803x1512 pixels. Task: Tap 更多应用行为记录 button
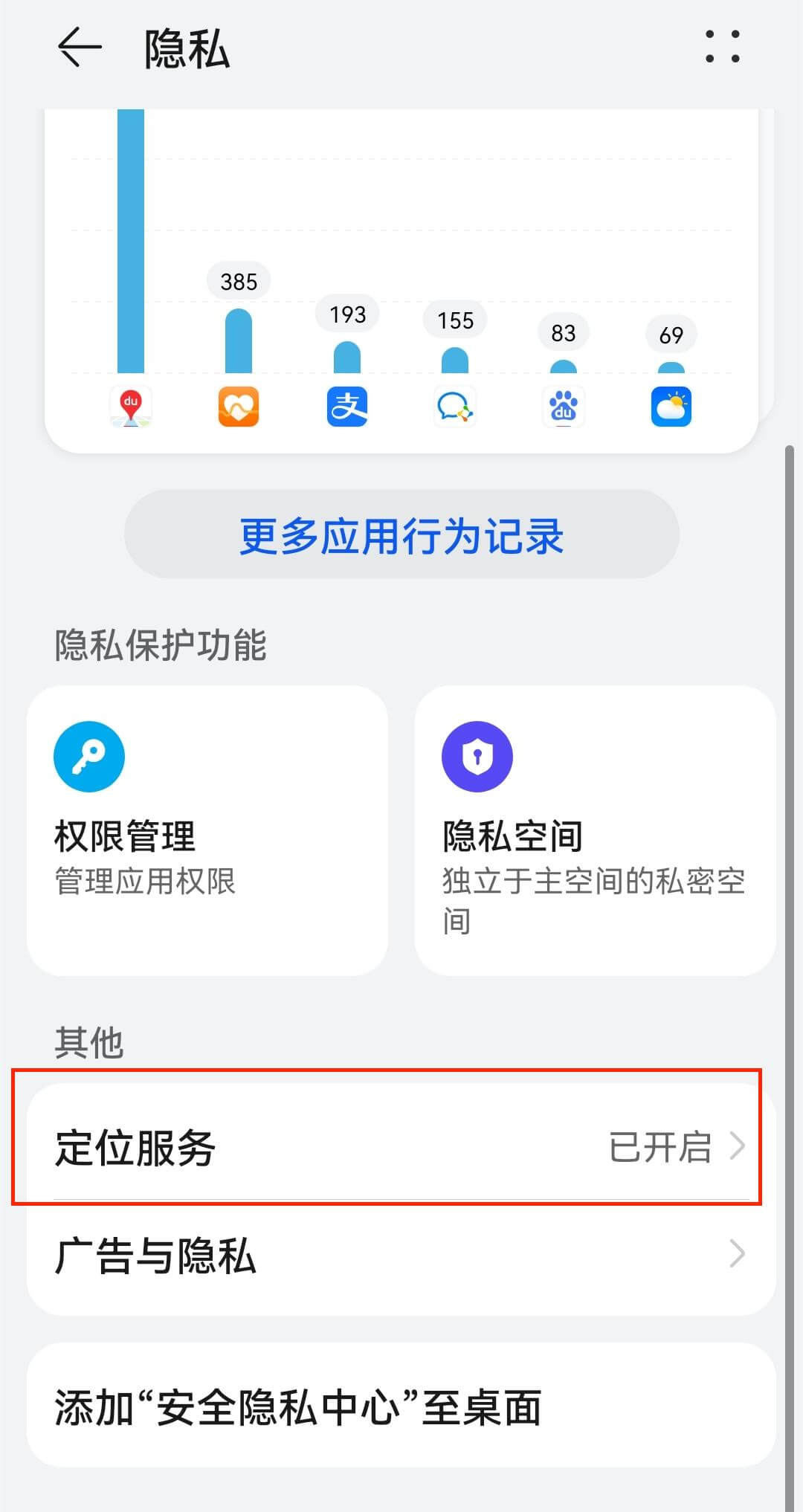coord(401,537)
